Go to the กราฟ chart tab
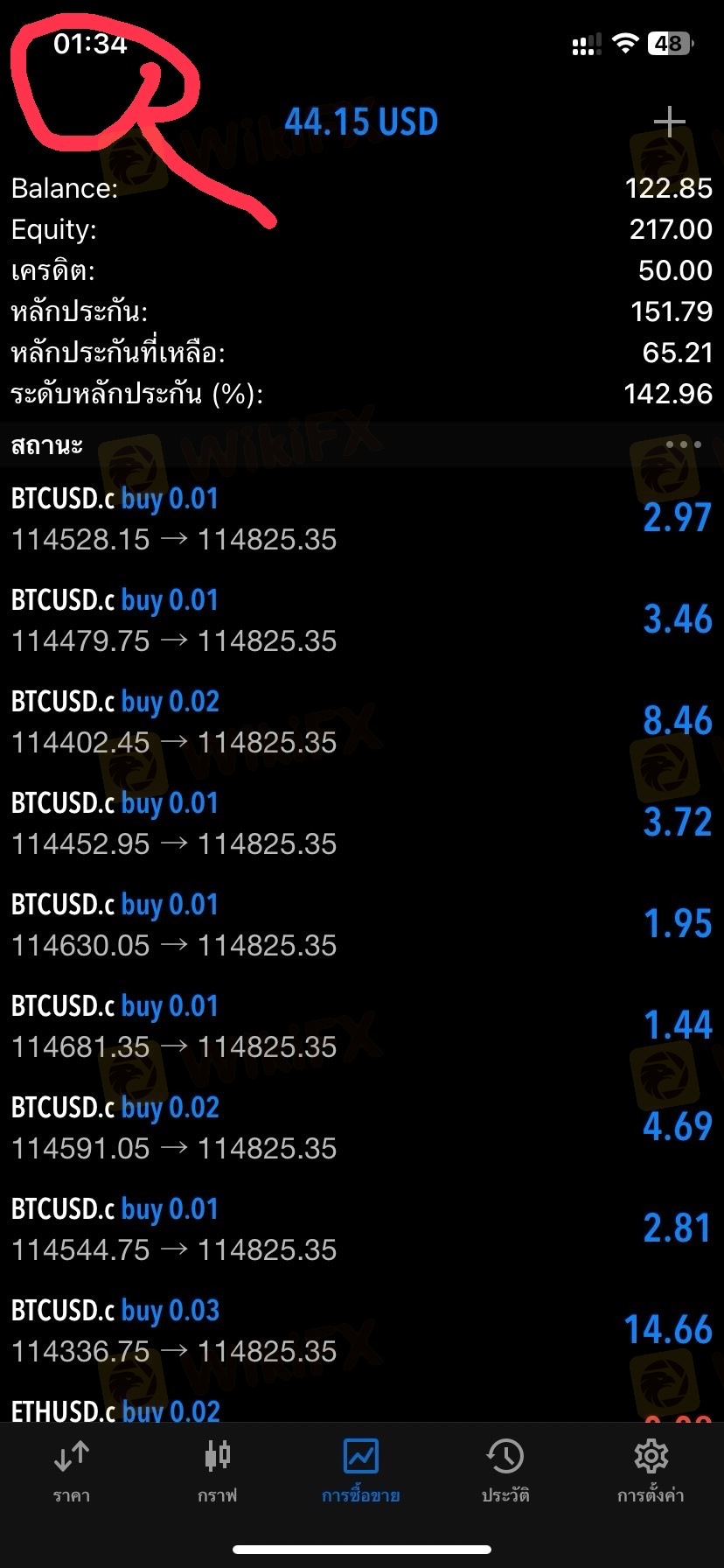Screen dimensions: 724x1568 [x=217, y=1470]
